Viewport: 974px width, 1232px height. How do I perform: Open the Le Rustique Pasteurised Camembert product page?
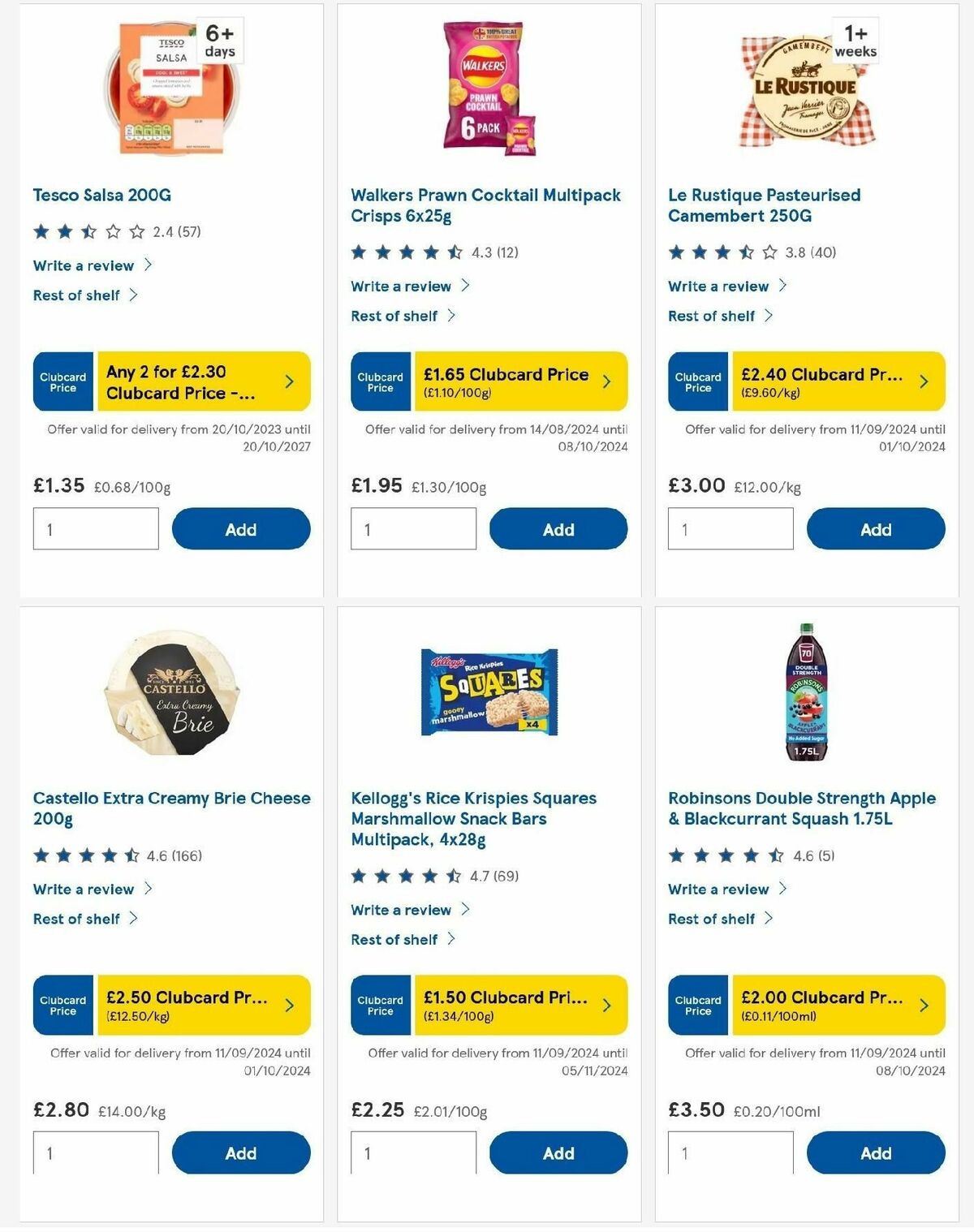point(765,205)
